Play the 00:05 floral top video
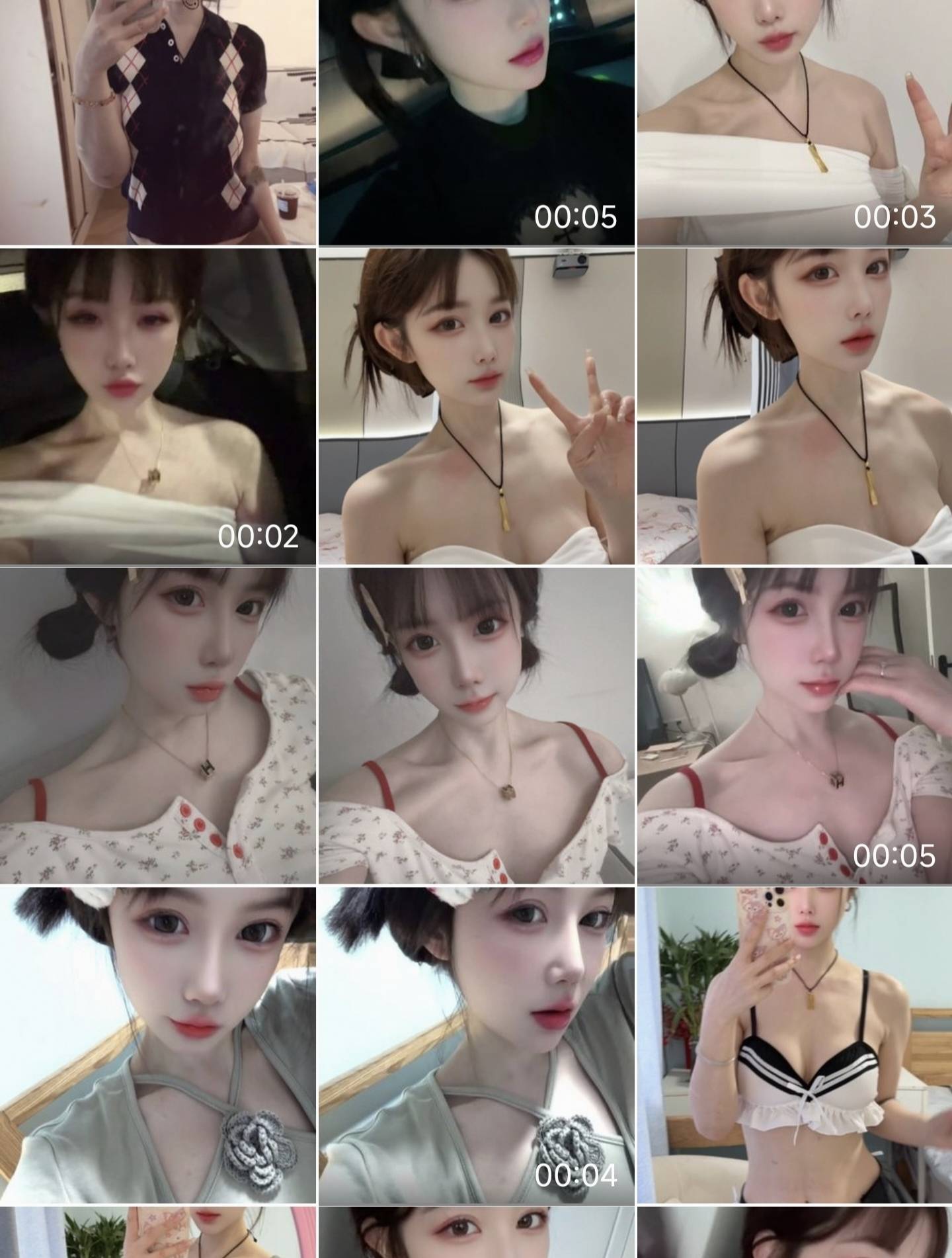 click(x=794, y=726)
